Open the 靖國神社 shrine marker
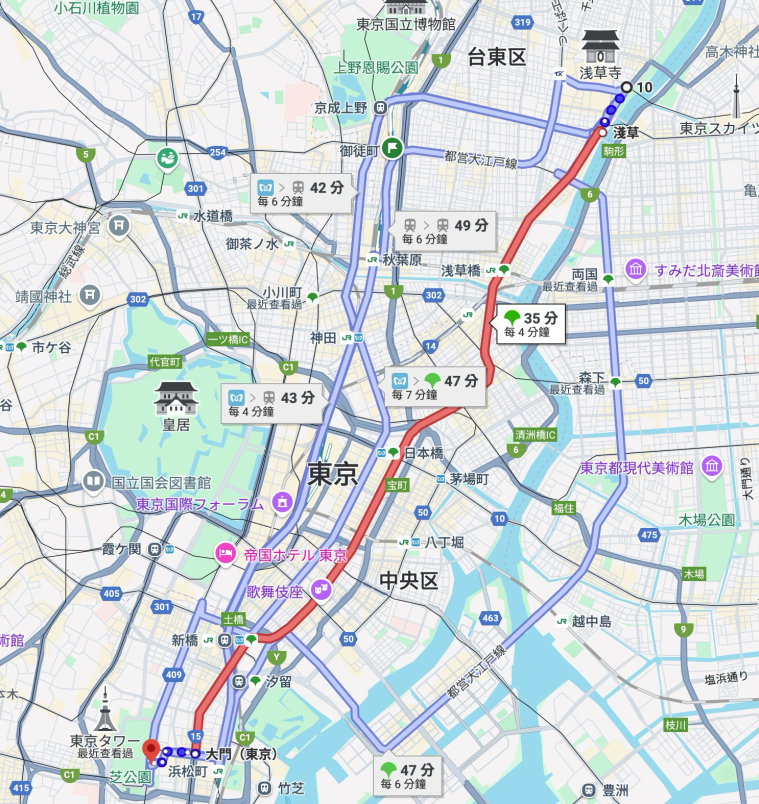This screenshot has width=759, height=804. [91, 294]
